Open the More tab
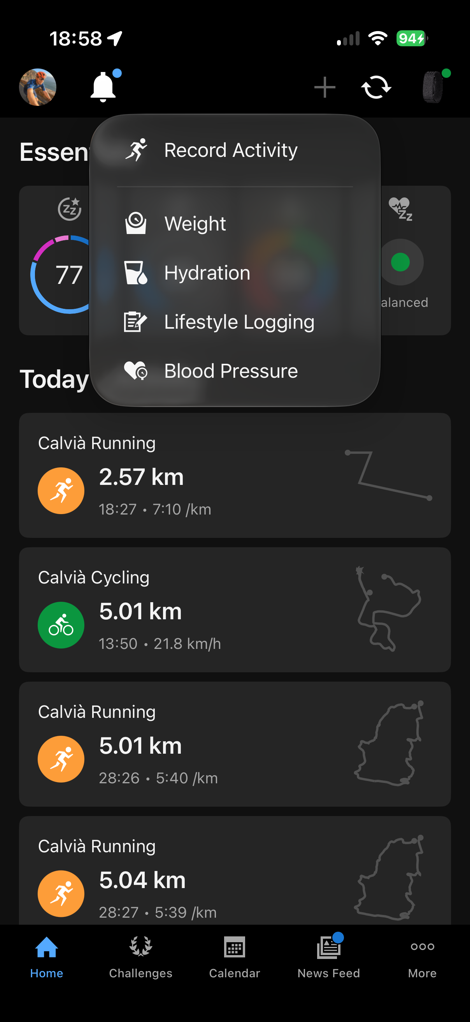Viewport: 470px width, 1022px height. [422, 958]
